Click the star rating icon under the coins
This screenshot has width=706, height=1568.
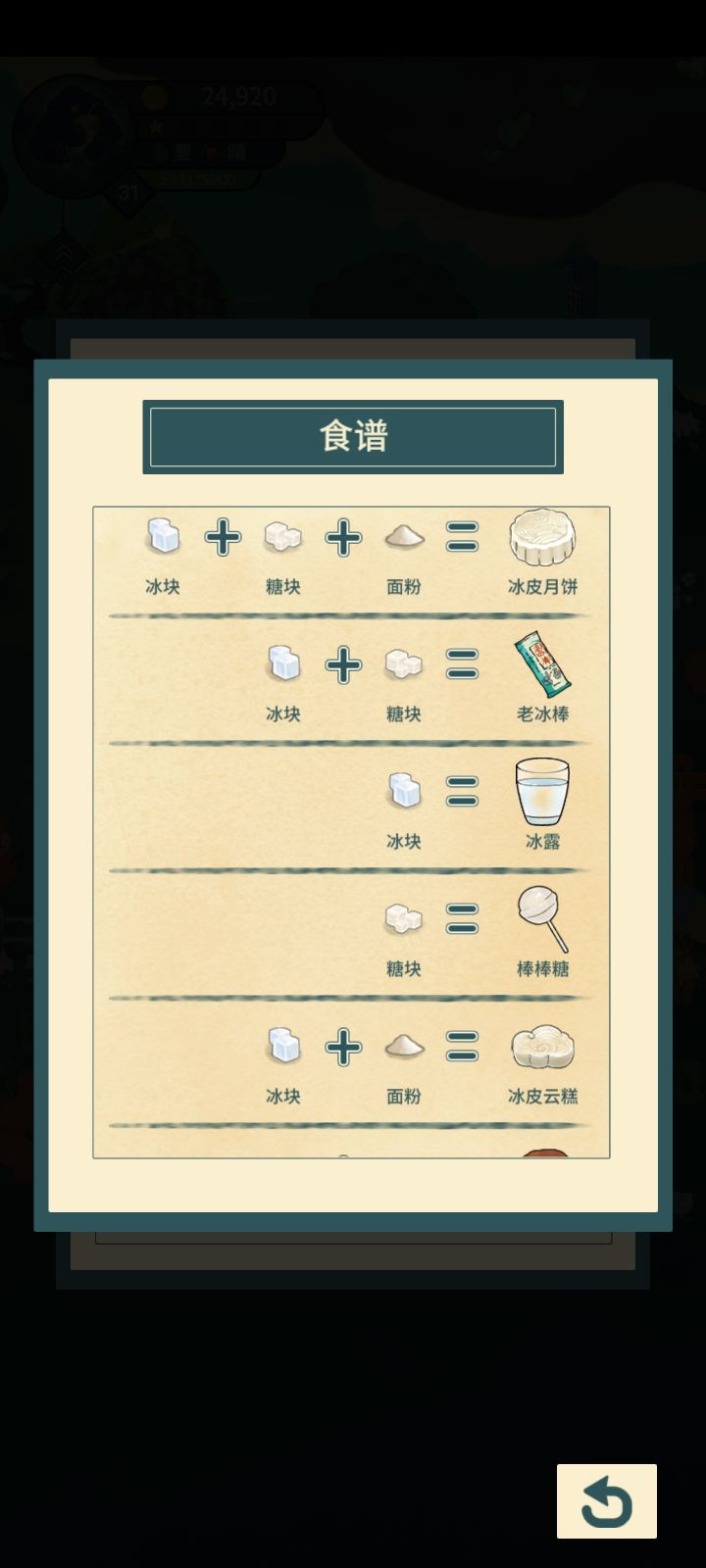point(155,128)
